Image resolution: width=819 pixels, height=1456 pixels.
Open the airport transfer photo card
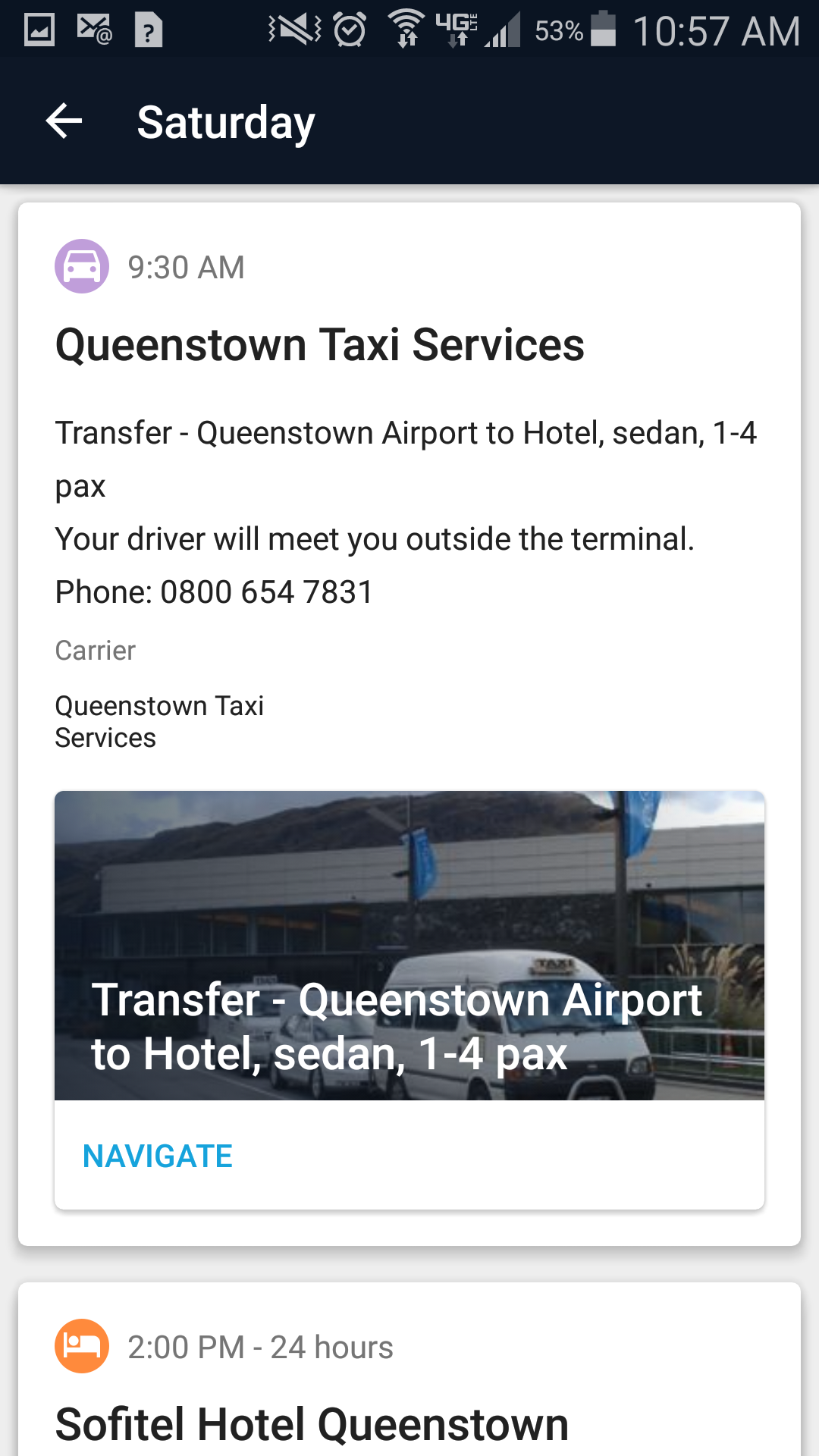pyautogui.click(x=409, y=945)
